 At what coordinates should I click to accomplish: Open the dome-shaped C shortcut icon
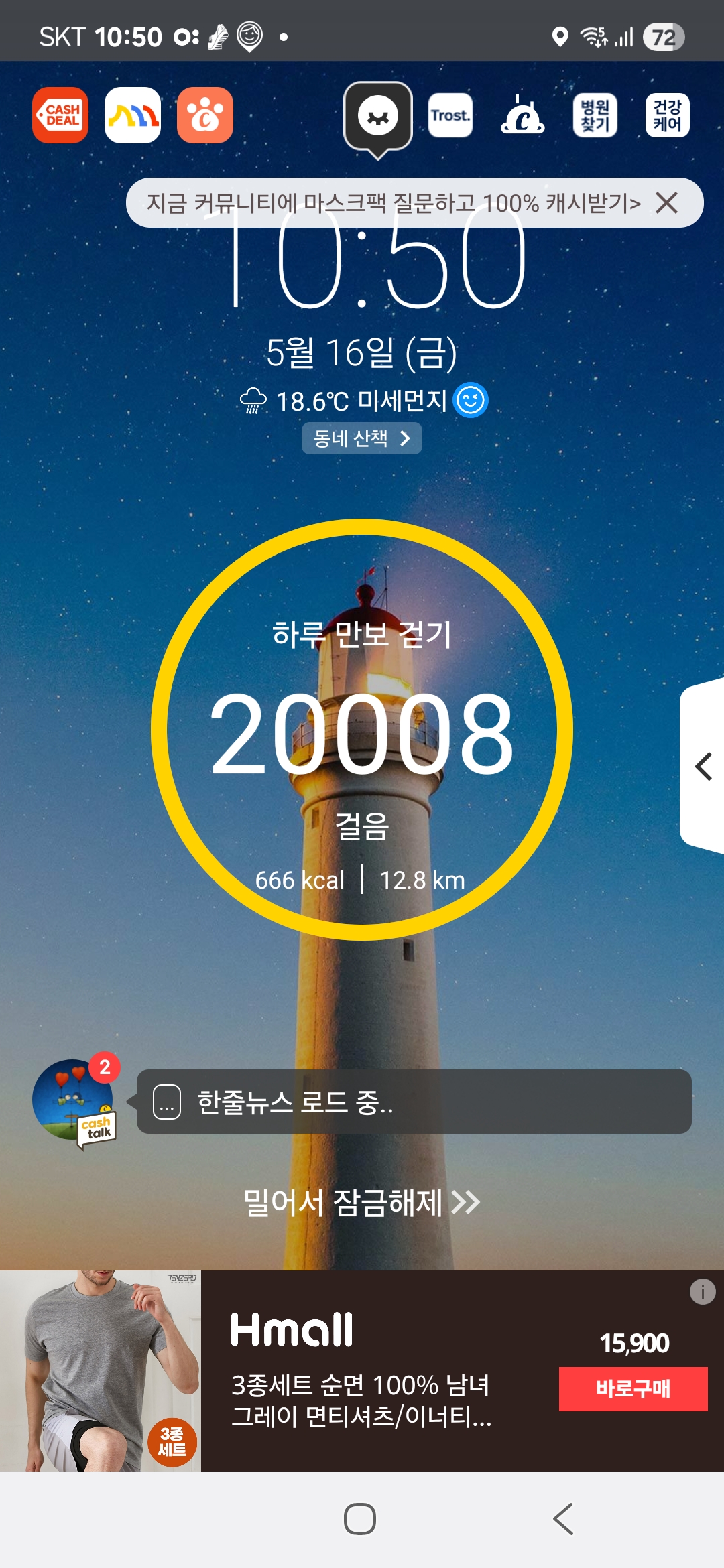[x=523, y=115]
